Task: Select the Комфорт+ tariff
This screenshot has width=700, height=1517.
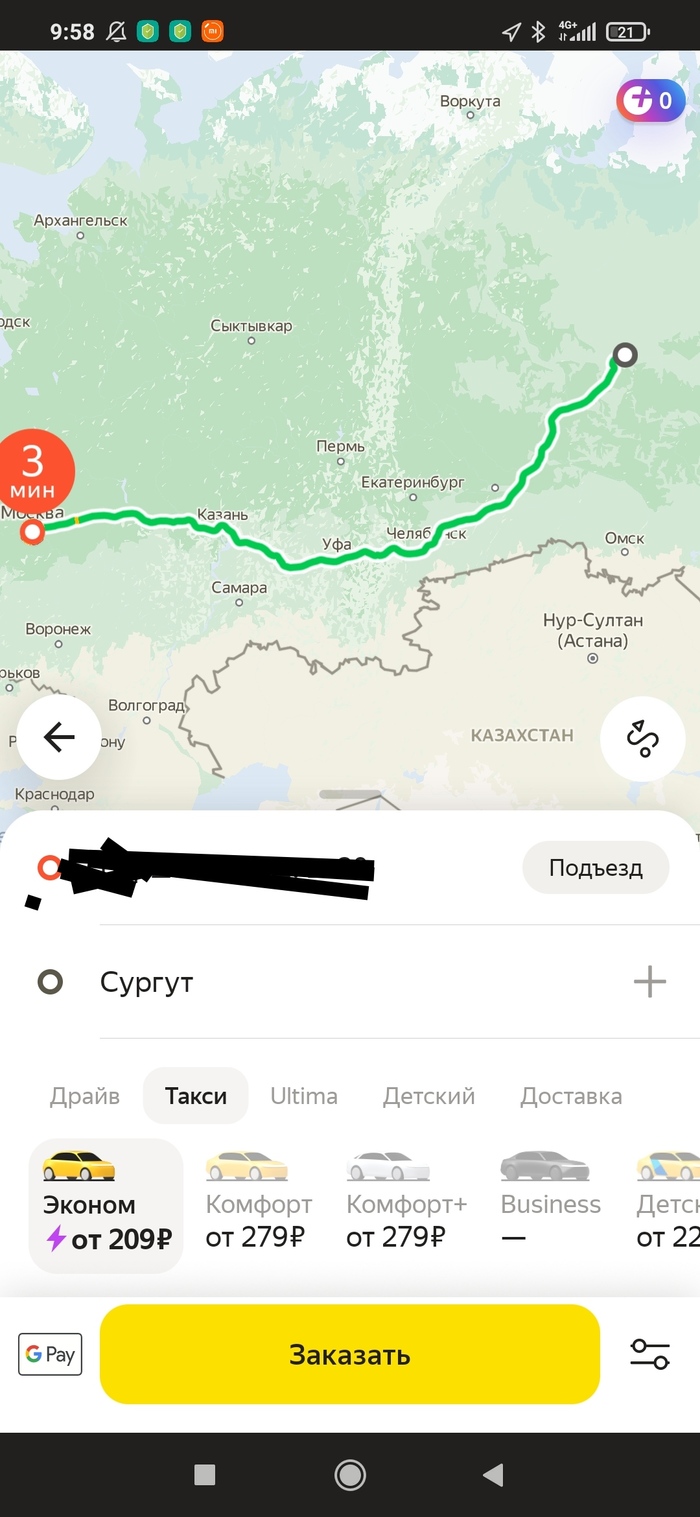Action: pyautogui.click(x=406, y=1206)
